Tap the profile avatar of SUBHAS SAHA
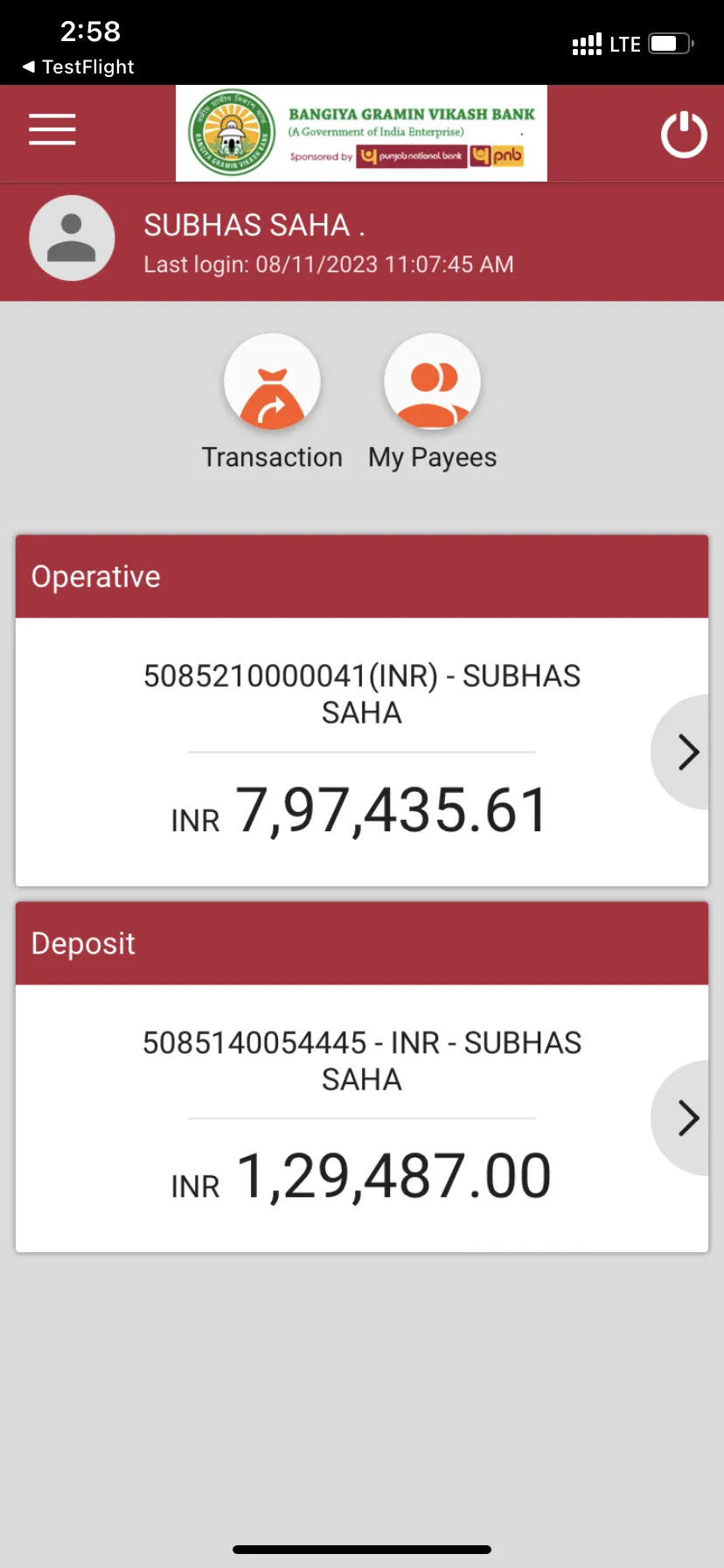724x1568 pixels. tap(72, 237)
